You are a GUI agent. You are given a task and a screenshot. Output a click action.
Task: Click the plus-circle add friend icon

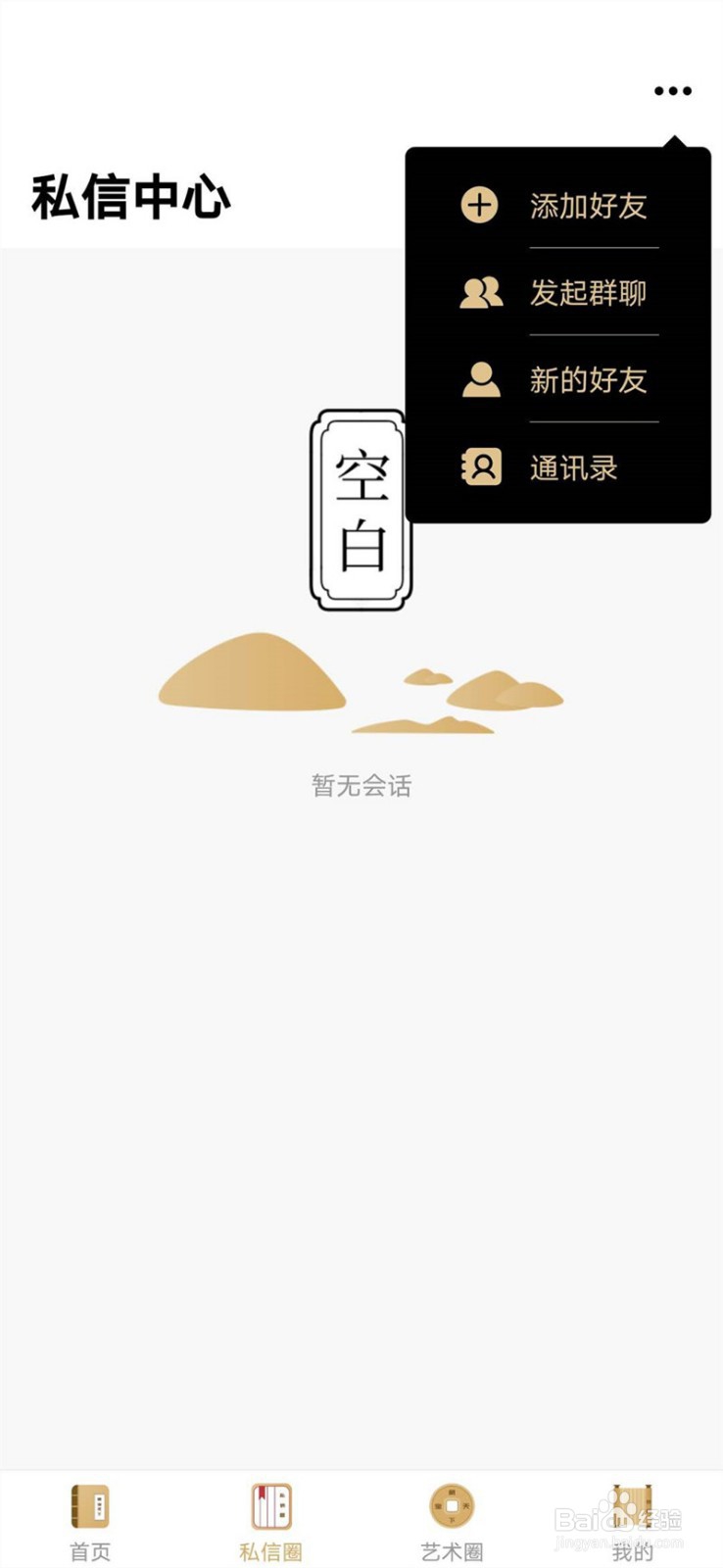pyautogui.click(x=479, y=206)
